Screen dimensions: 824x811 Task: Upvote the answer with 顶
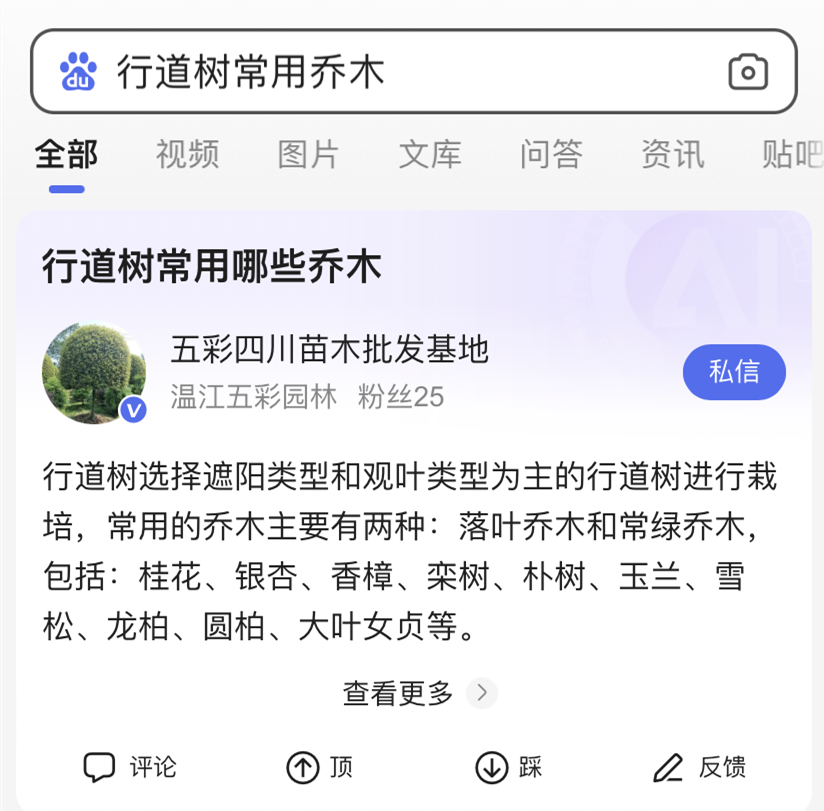pyautogui.click(x=320, y=767)
